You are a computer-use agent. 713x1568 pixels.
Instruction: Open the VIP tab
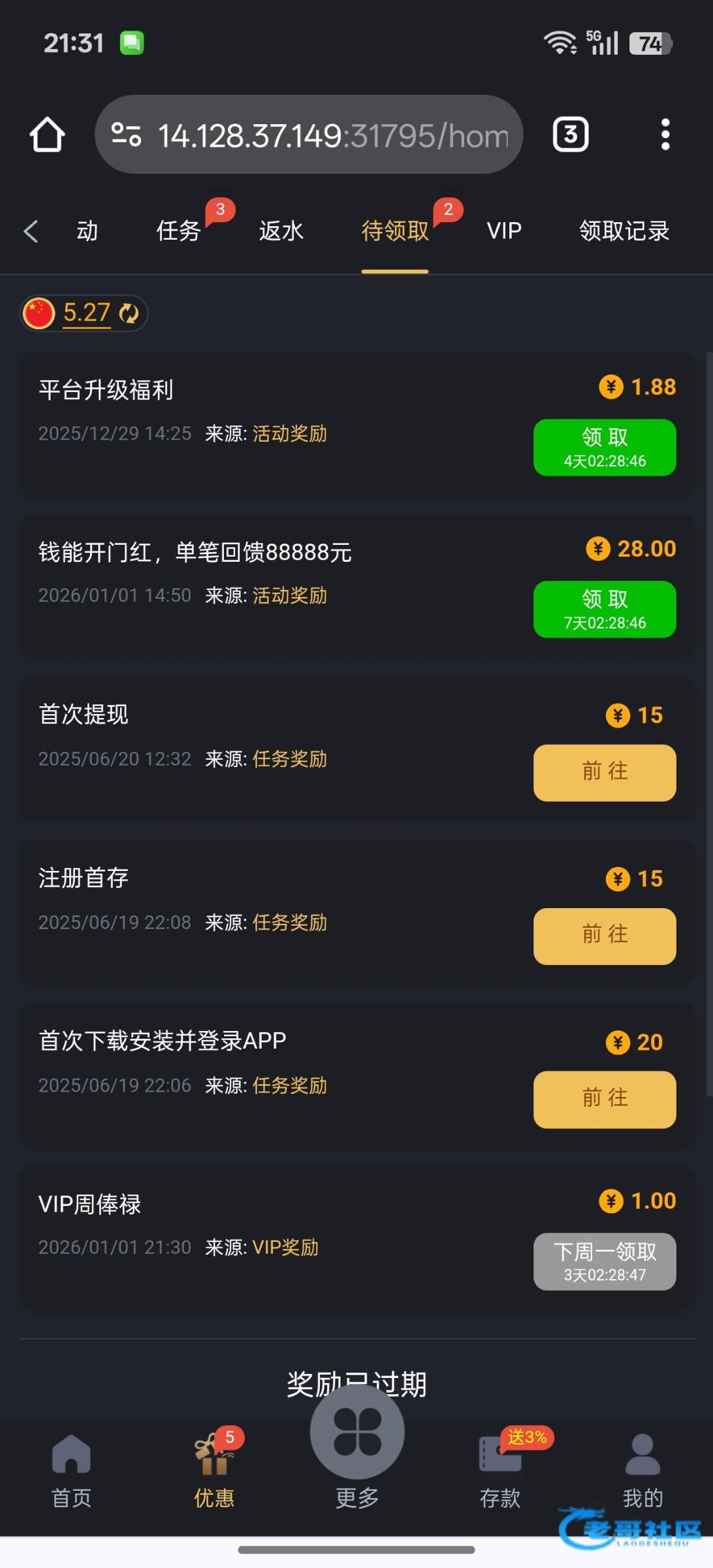coord(503,231)
